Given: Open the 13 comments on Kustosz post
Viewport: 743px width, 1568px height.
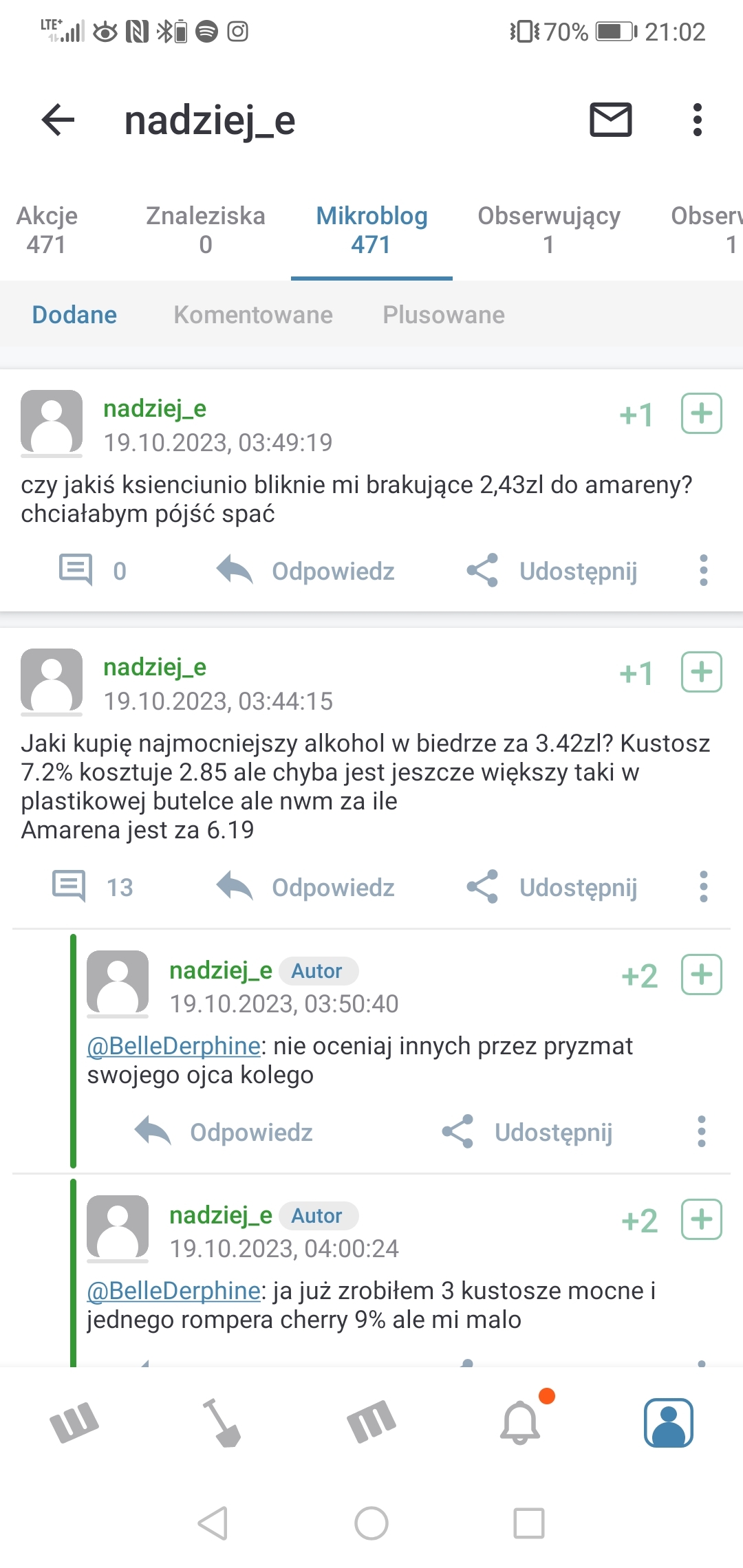Looking at the screenshot, I should (92, 887).
